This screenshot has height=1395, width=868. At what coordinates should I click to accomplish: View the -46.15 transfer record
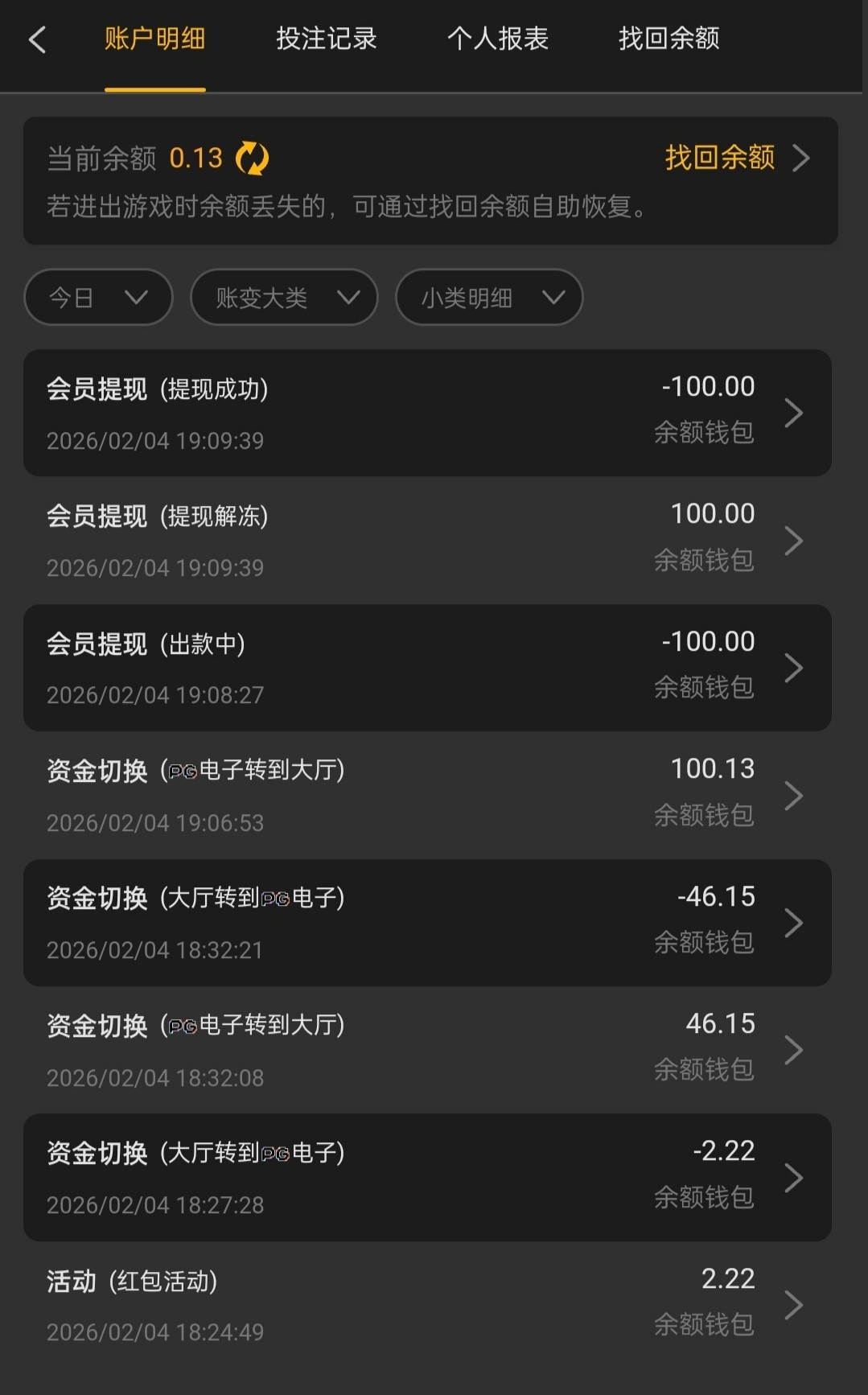[426, 923]
